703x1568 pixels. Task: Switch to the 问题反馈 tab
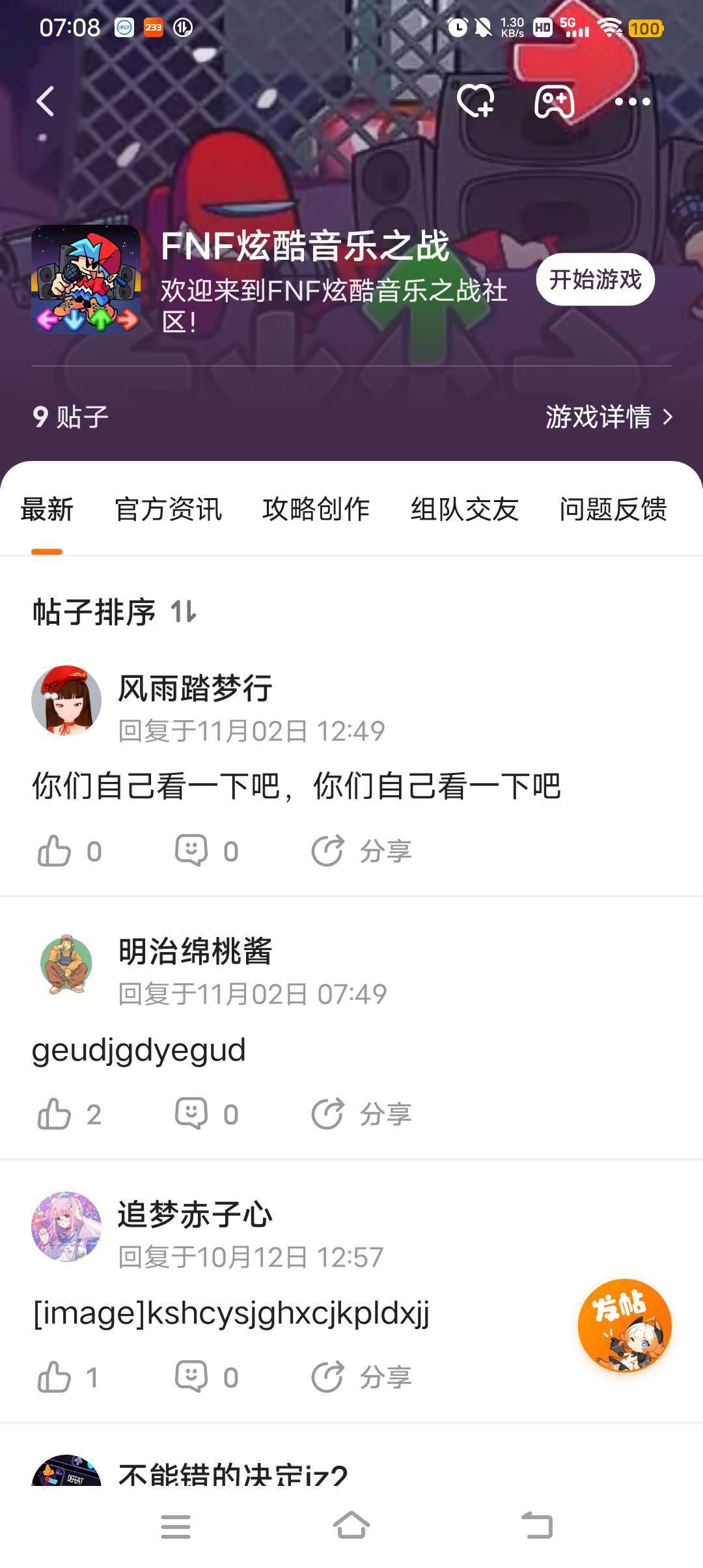tap(613, 509)
